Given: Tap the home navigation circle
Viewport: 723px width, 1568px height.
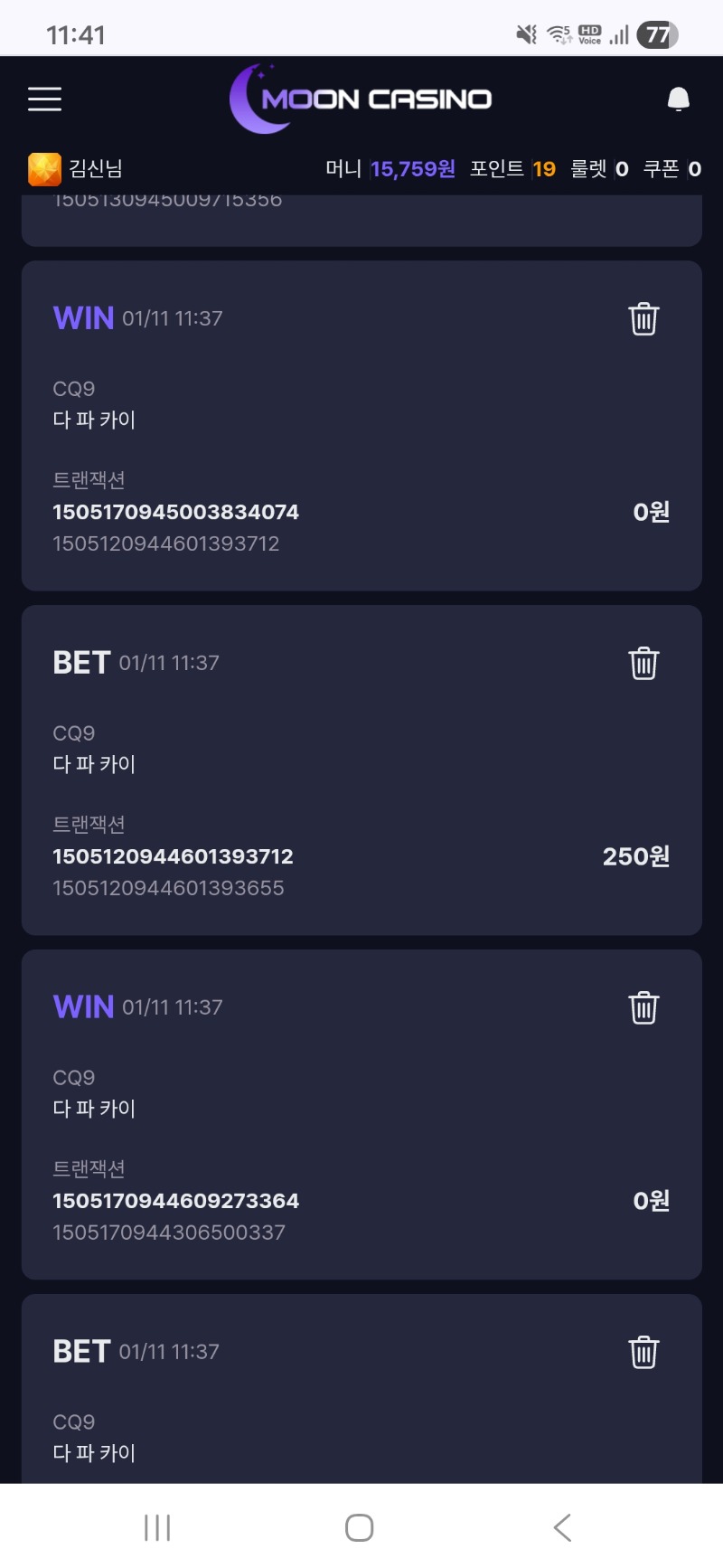Looking at the screenshot, I should point(358,1526).
